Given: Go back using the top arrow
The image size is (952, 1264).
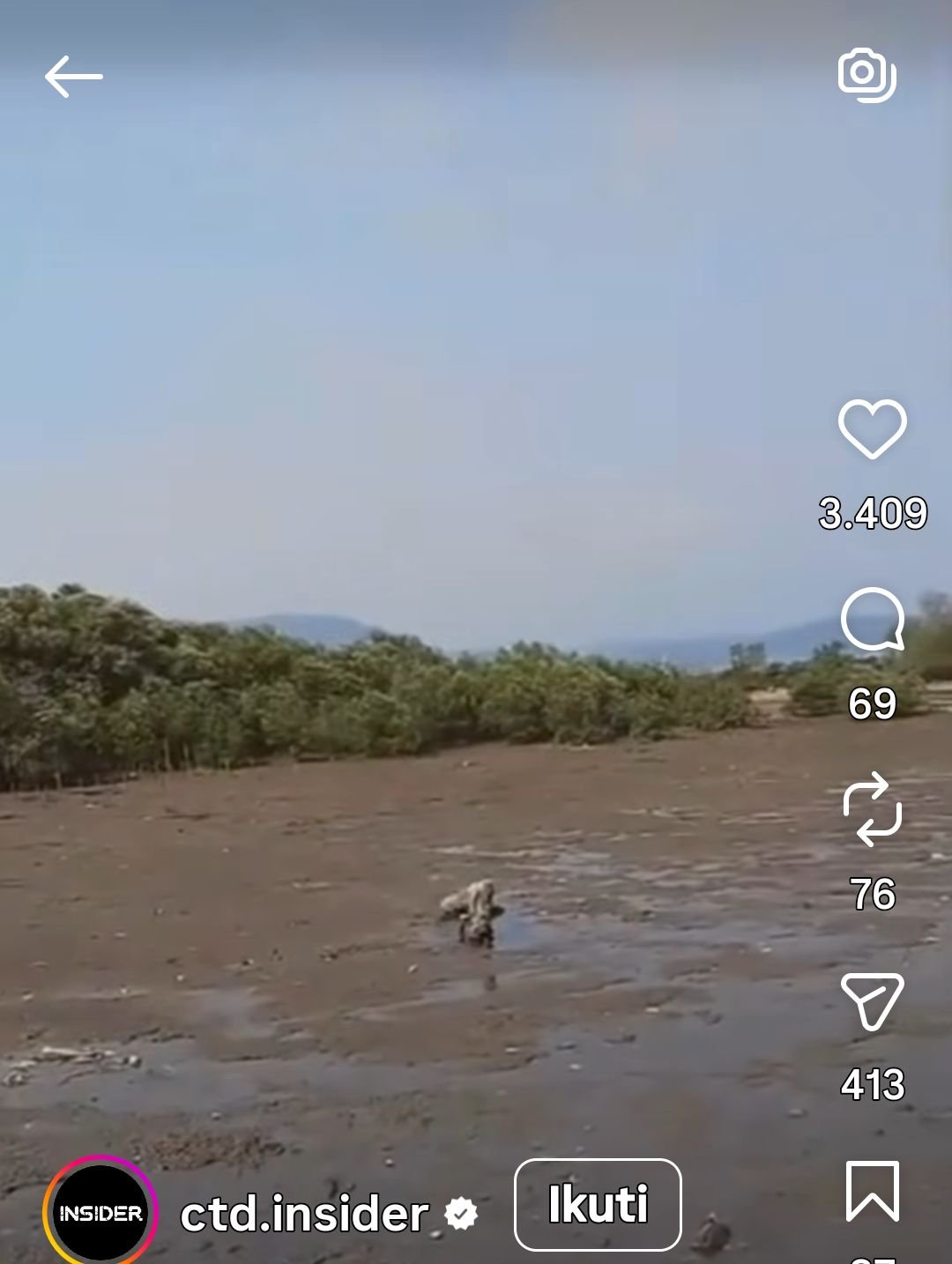Looking at the screenshot, I should click(x=74, y=77).
